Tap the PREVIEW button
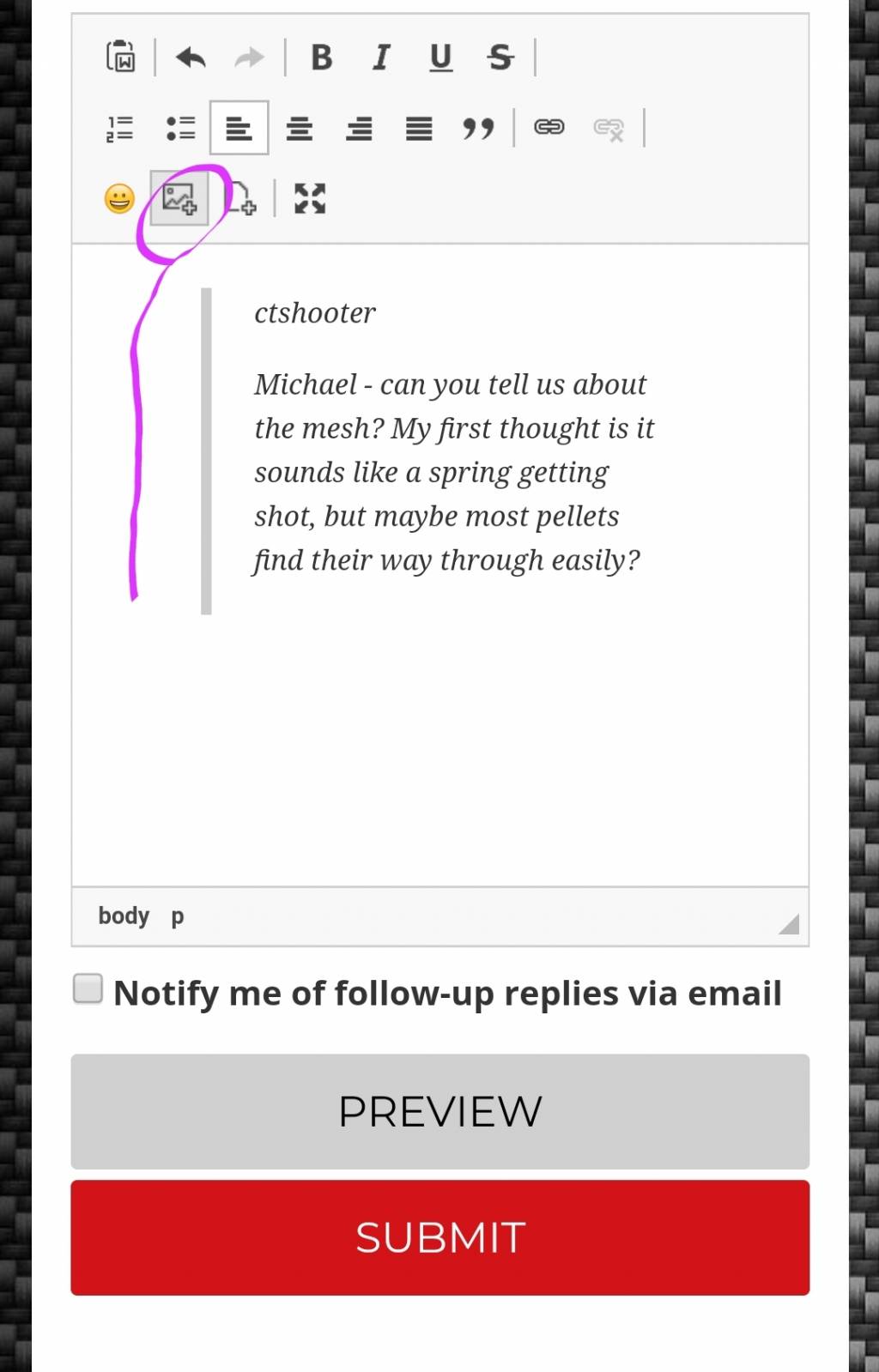The width and height of the screenshot is (879, 1372). point(439,1111)
